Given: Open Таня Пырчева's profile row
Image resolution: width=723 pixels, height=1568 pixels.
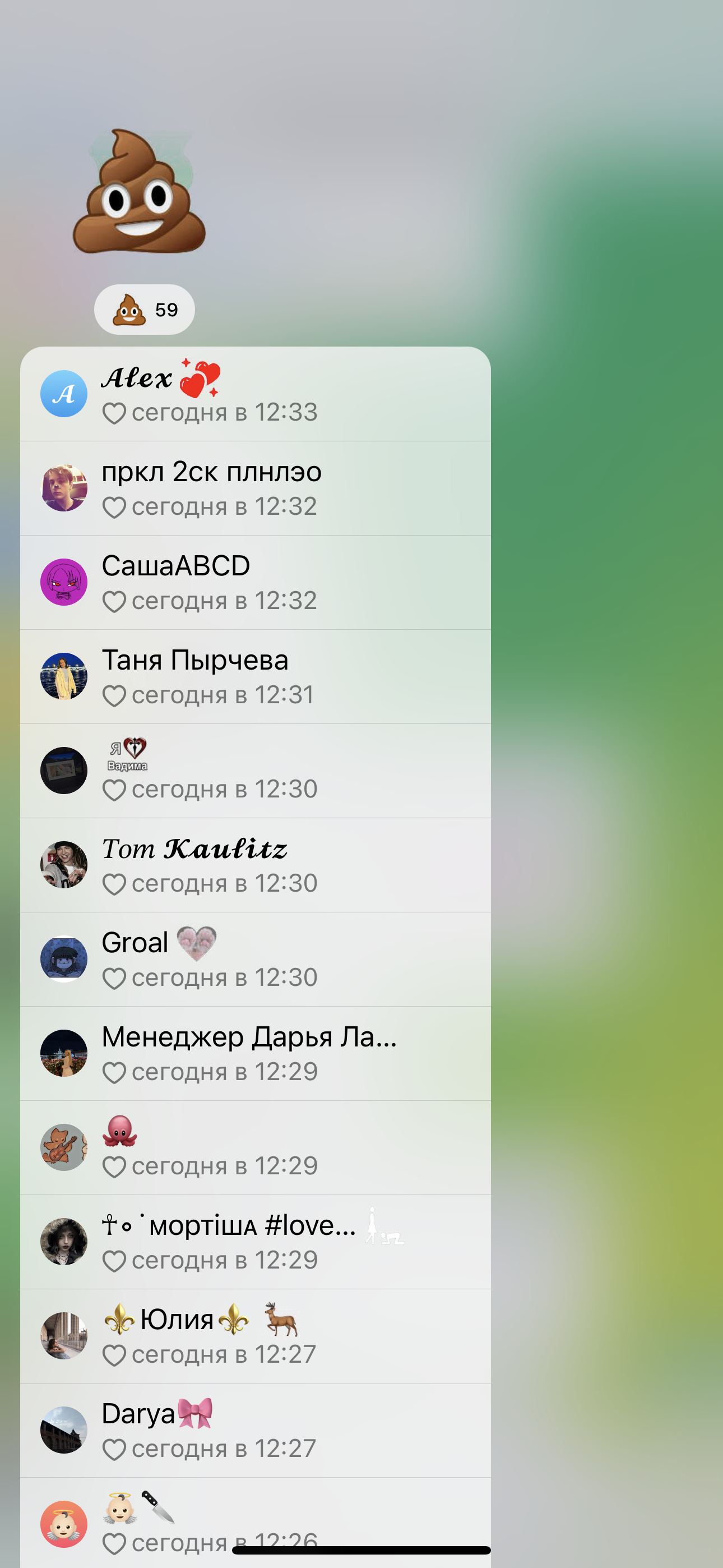Looking at the screenshot, I should pos(255,676).
